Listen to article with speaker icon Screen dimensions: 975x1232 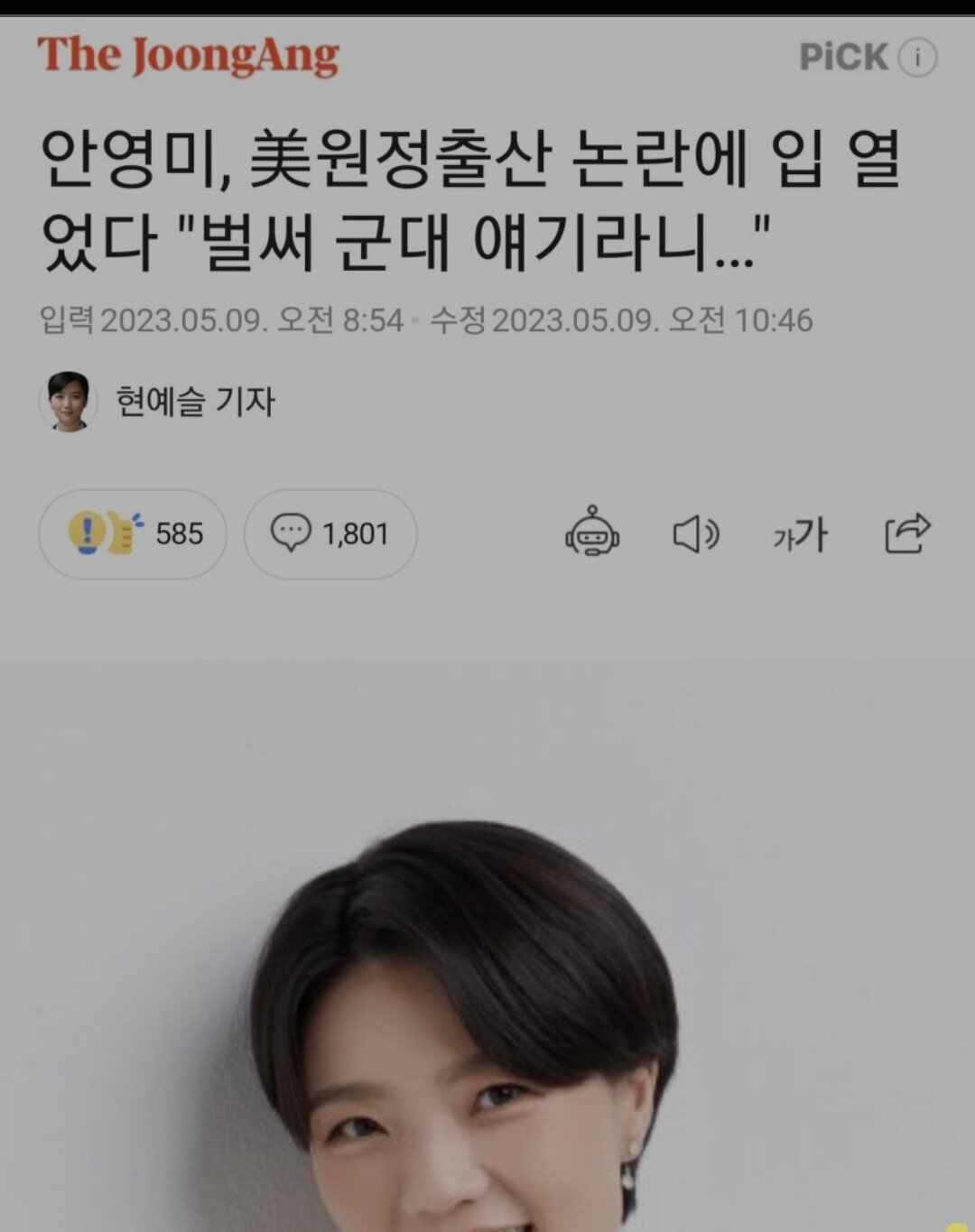point(696,534)
